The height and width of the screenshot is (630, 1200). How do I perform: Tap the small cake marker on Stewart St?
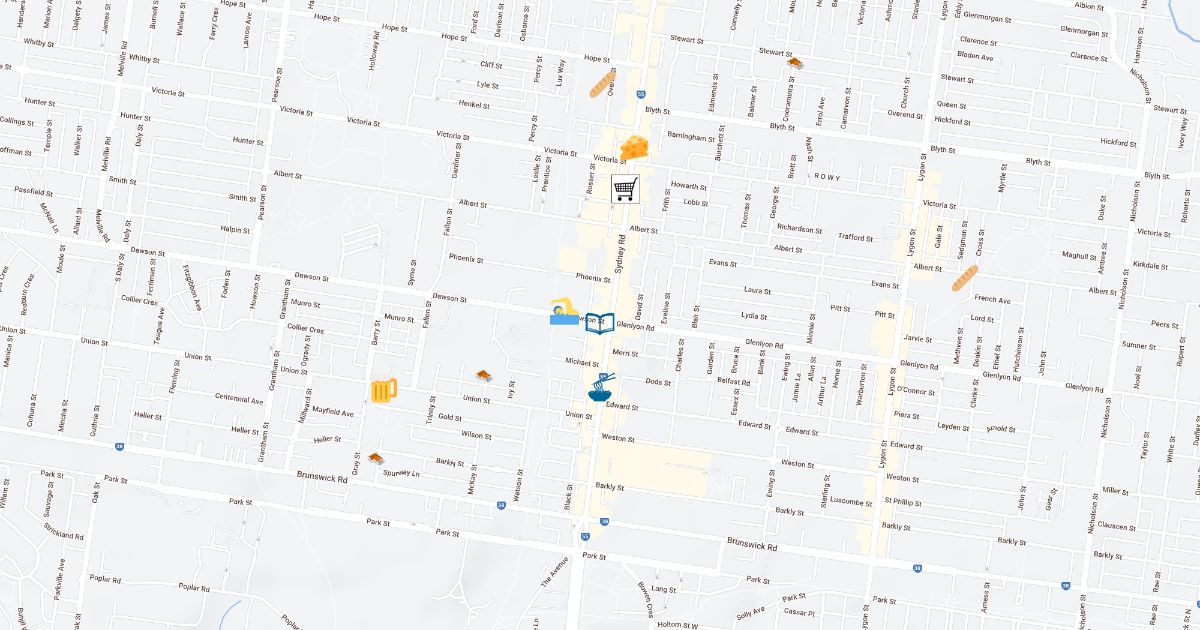pyautogui.click(x=795, y=63)
